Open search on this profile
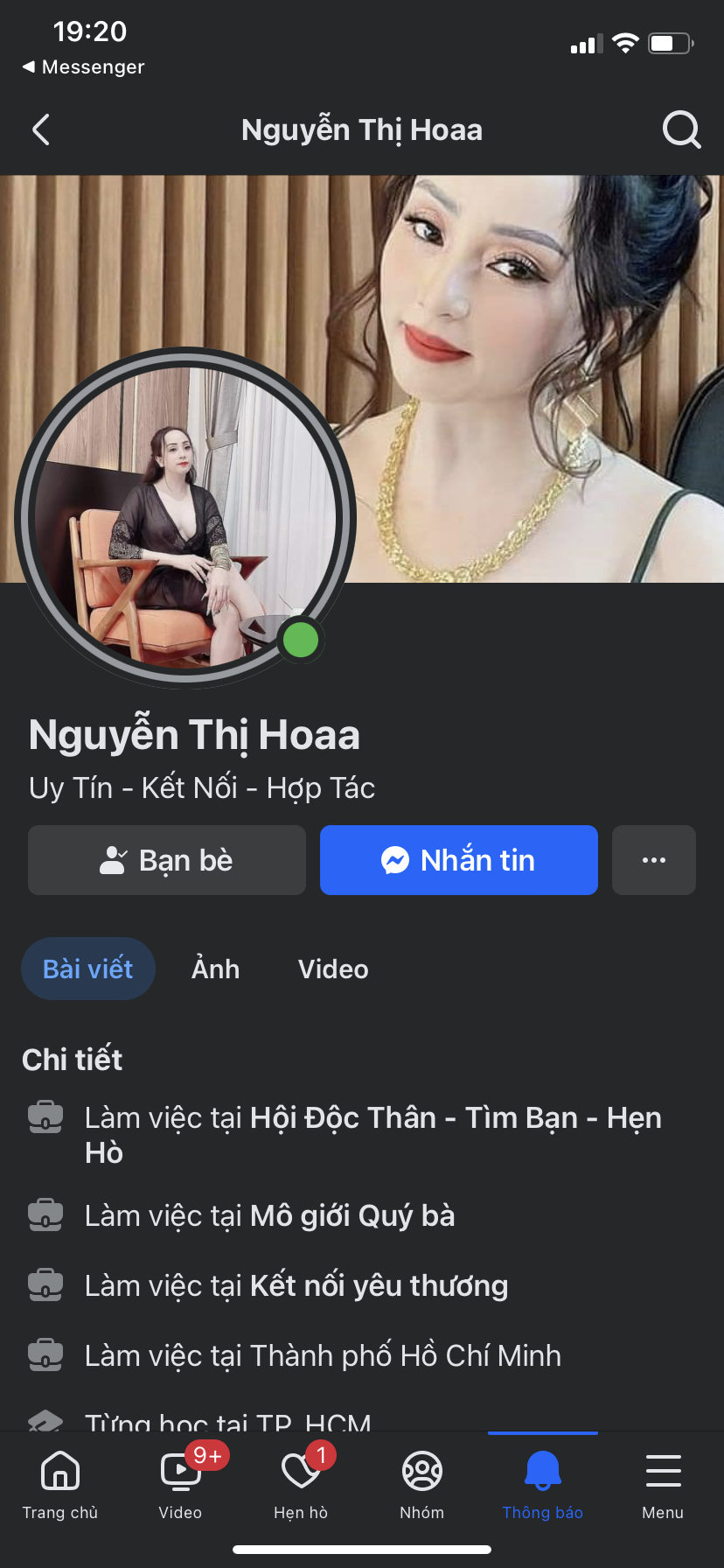This screenshot has width=724, height=1568. 681,129
